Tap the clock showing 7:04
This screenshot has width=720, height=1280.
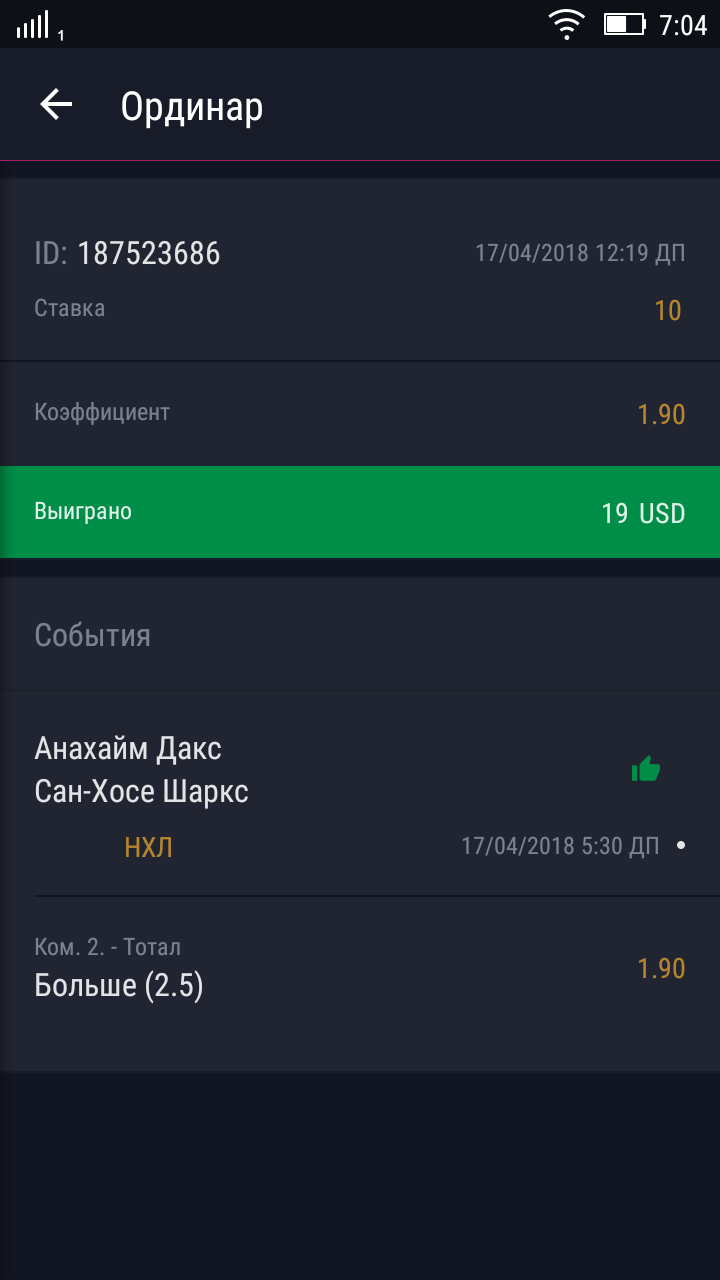(x=685, y=22)
